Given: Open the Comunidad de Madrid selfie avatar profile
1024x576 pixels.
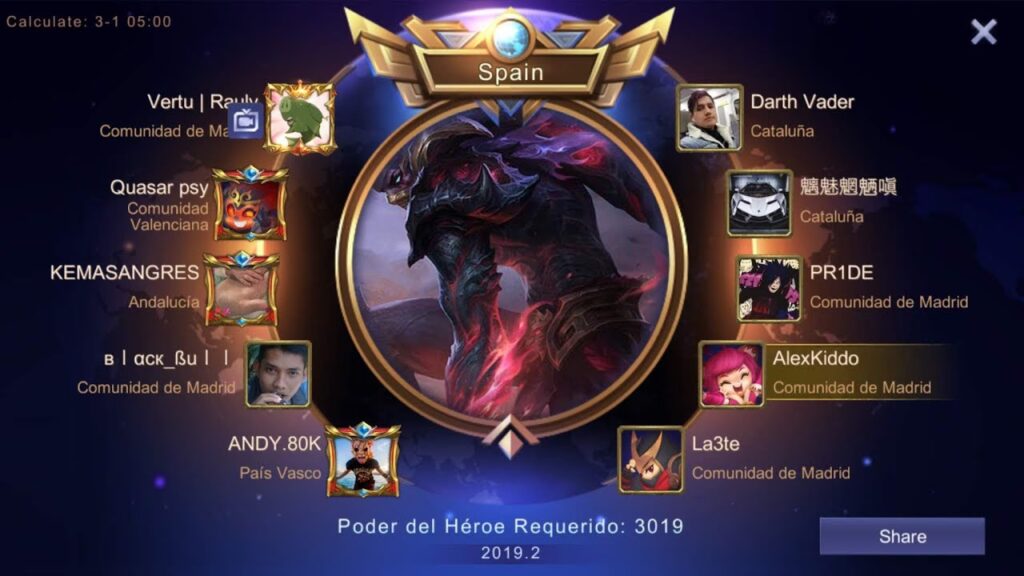Looking at the screenshot, I should coord(278,374).
